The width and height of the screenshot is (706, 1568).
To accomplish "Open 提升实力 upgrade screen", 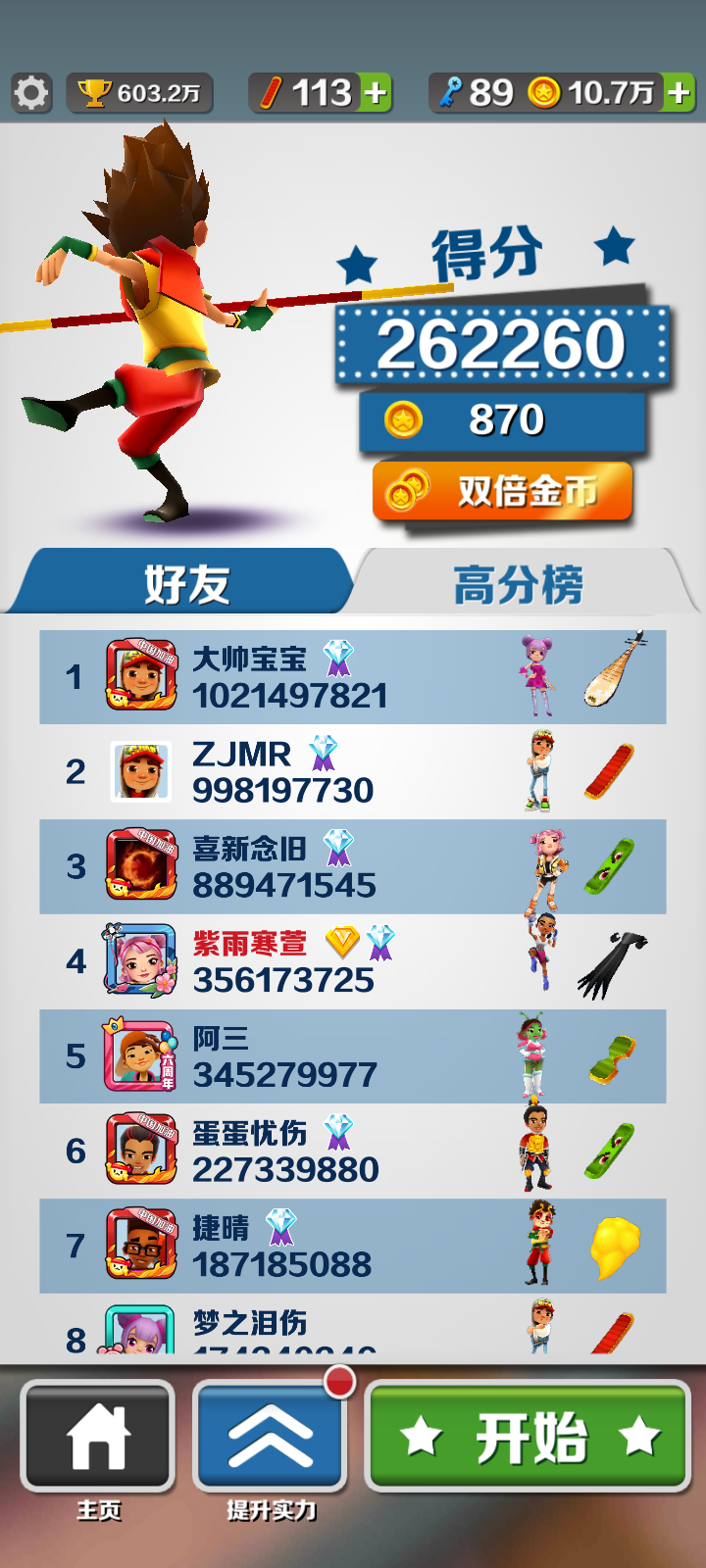I will [x=271, y=1437].
